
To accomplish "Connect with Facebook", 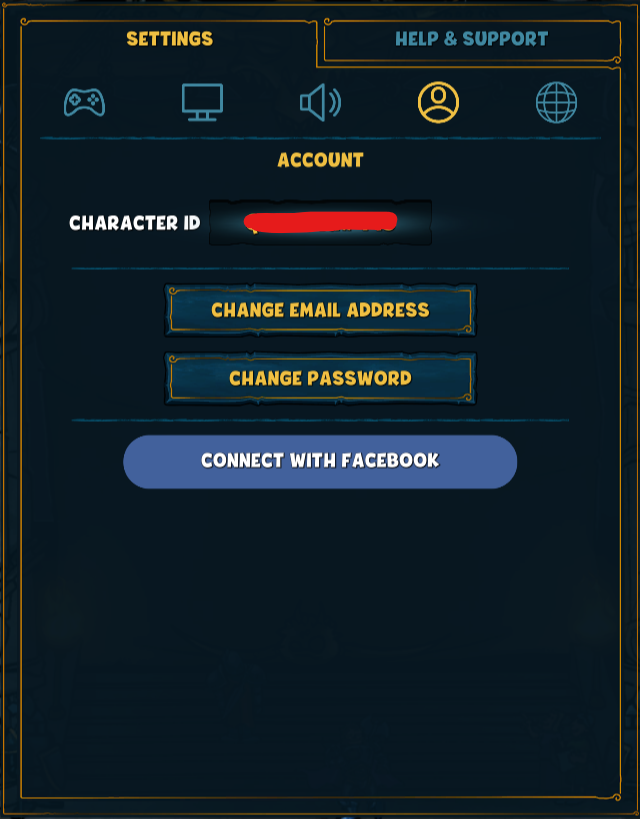I will tap(320, 461).
